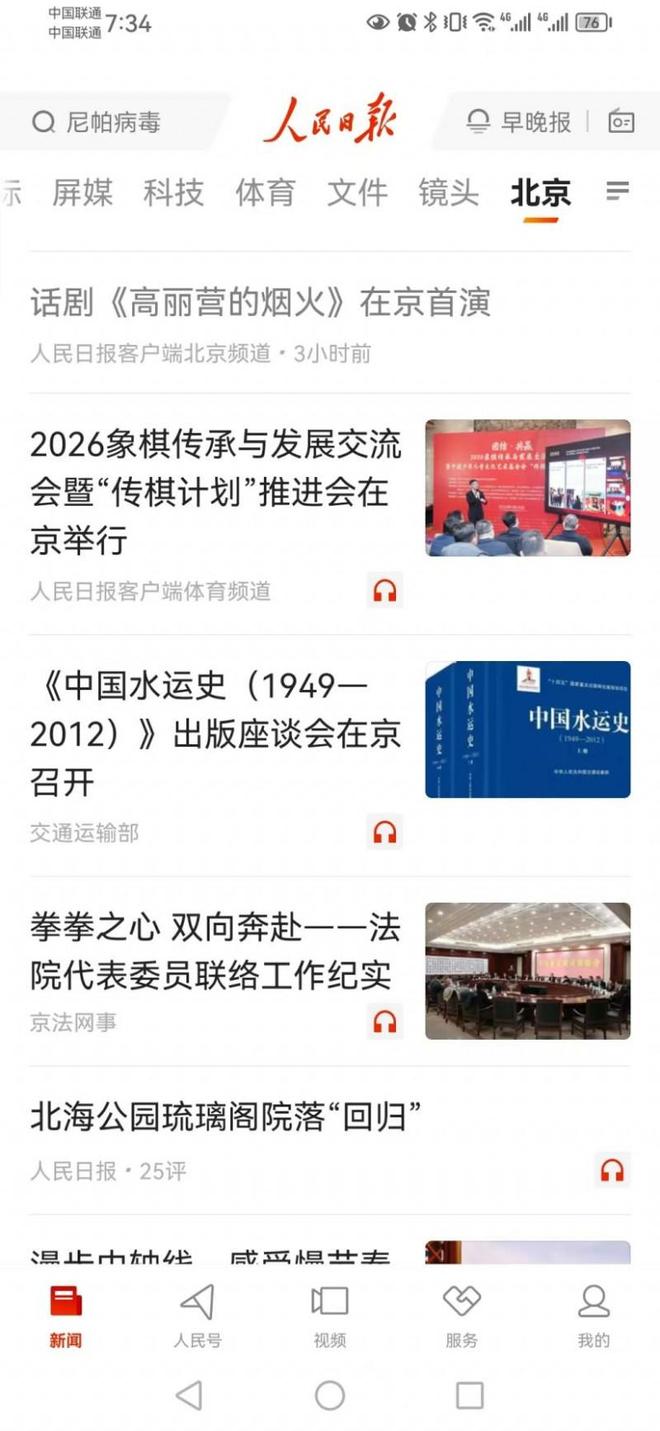This screenshot has width=660, height=1431.
Task: Switch to the 屏媒 channel
Action: pos(82,192)
